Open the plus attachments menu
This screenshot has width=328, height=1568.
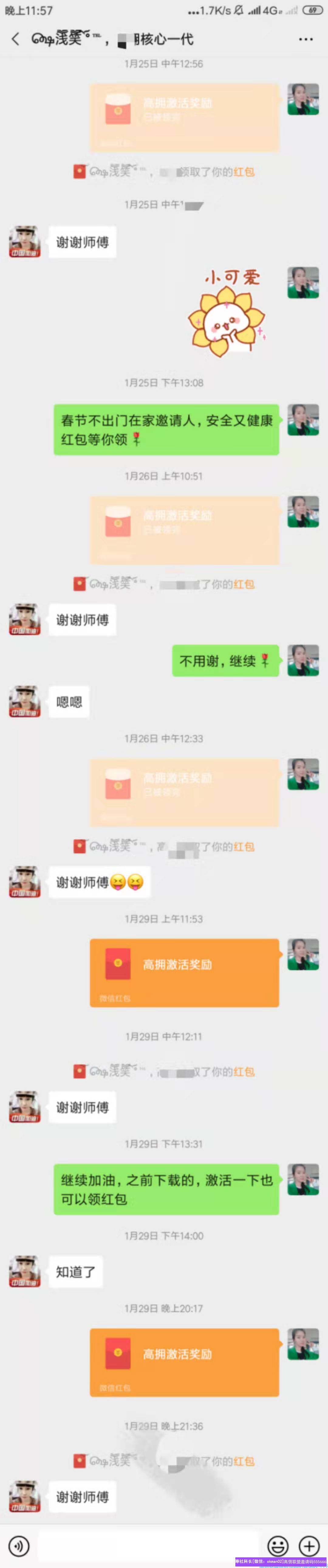(x=309, y=1545)
